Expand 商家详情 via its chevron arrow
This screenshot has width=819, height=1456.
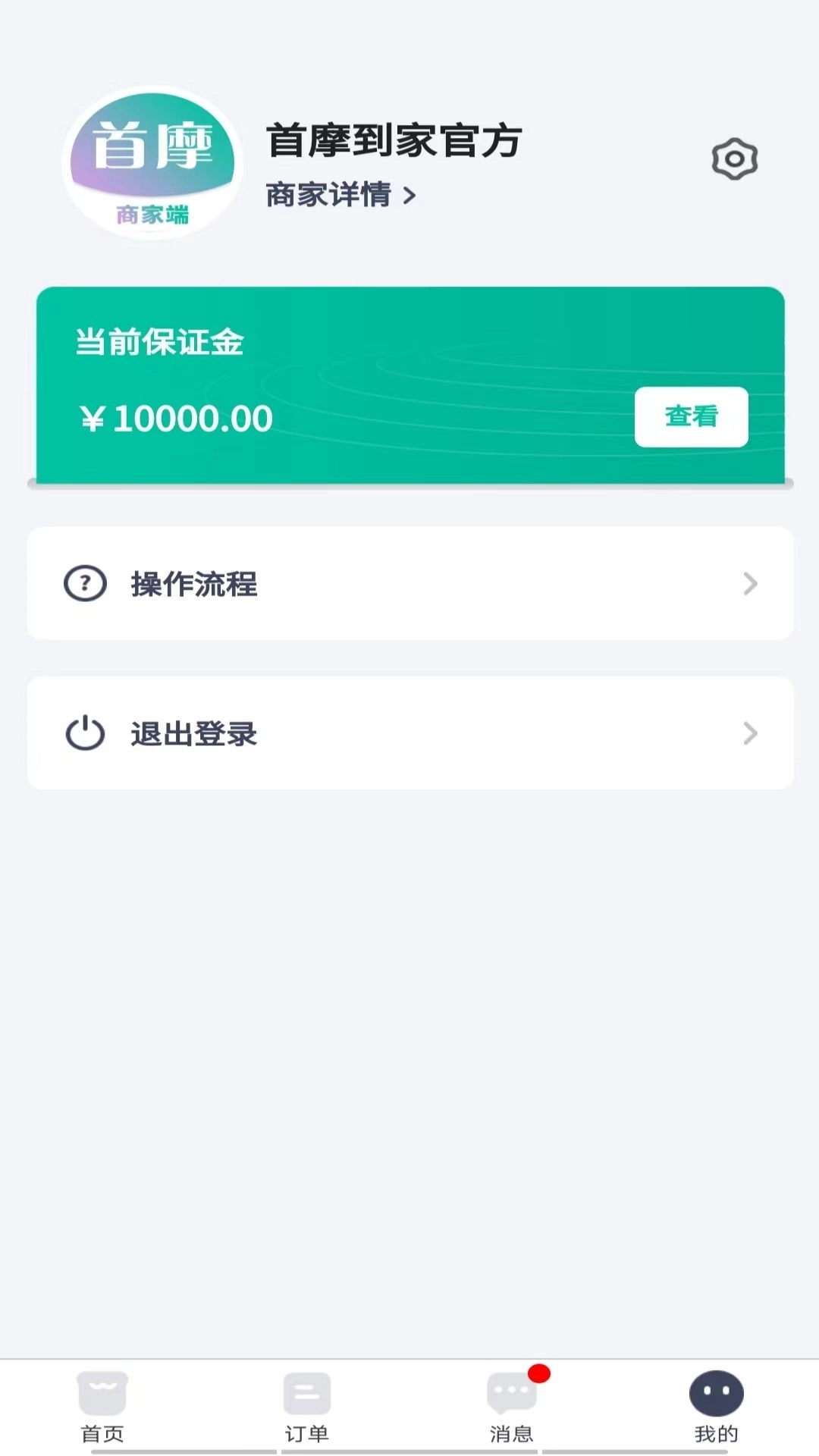click(x=409, y=195)
